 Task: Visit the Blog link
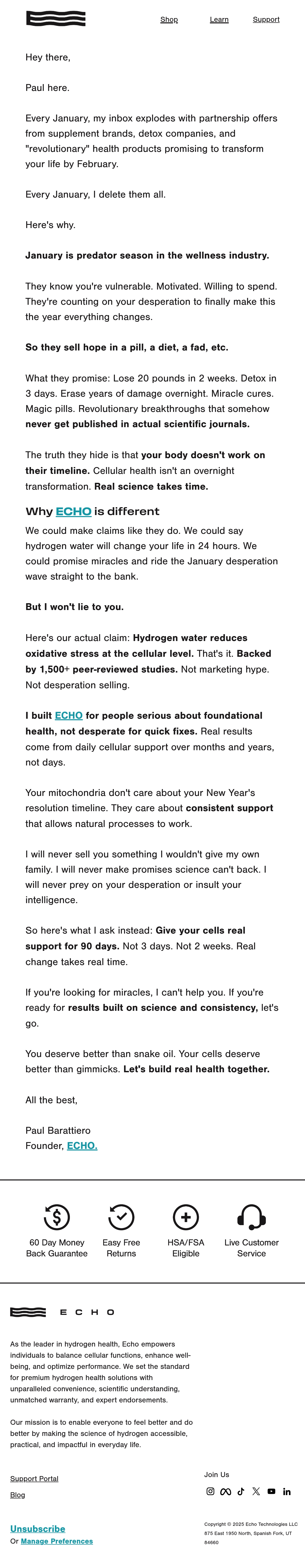coord(18,1495)
